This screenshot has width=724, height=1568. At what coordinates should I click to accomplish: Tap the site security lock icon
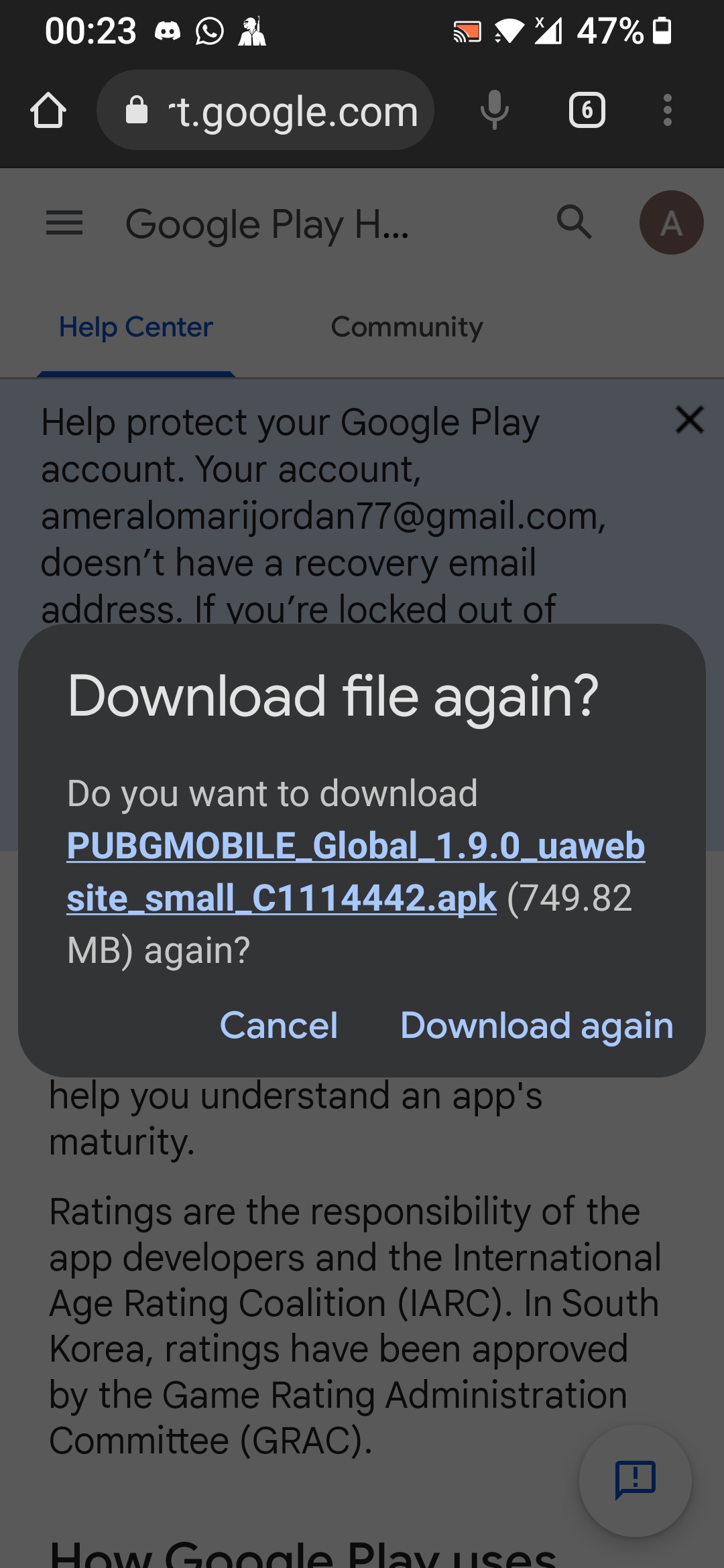click(x=136, y=110)
